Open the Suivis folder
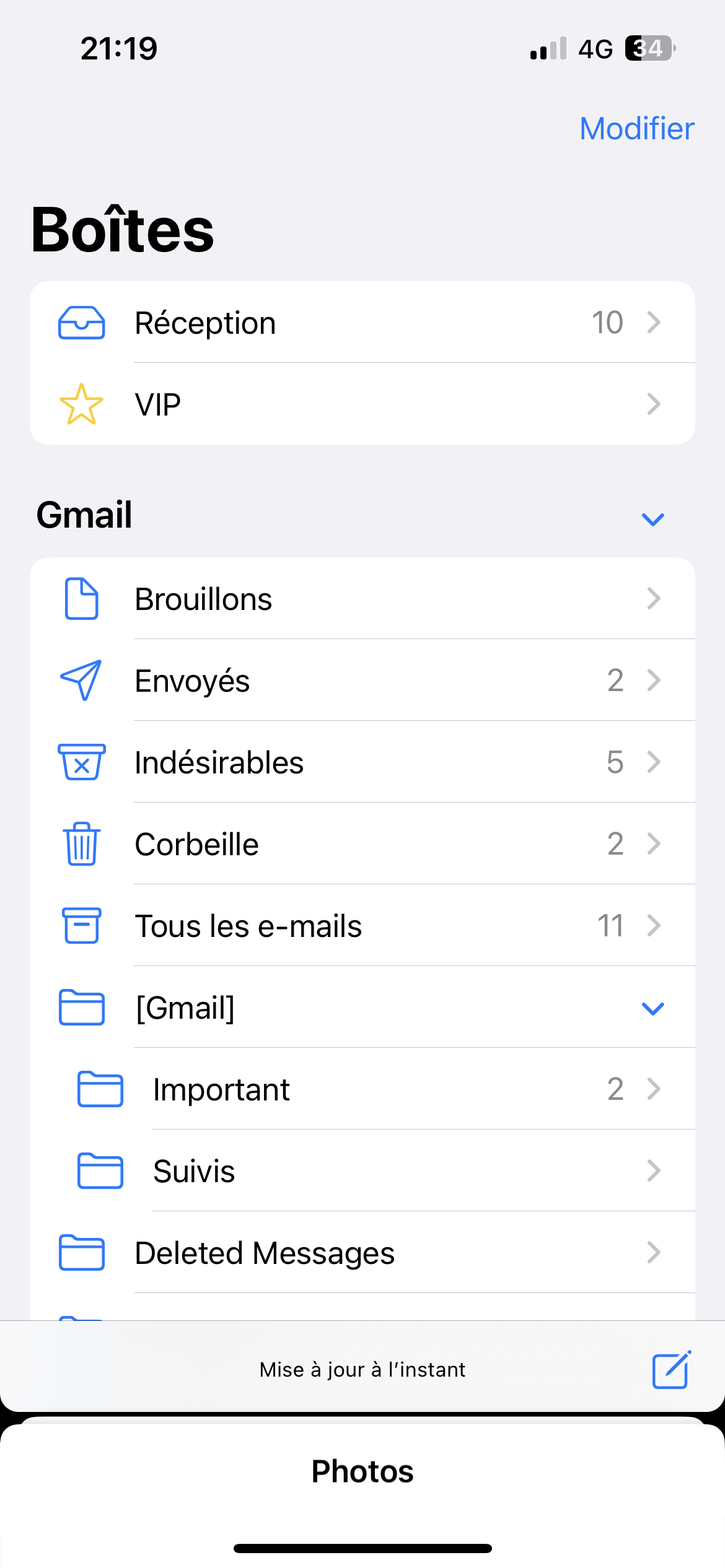This screenshot has width=725, height=1568. click(372, 1171)
